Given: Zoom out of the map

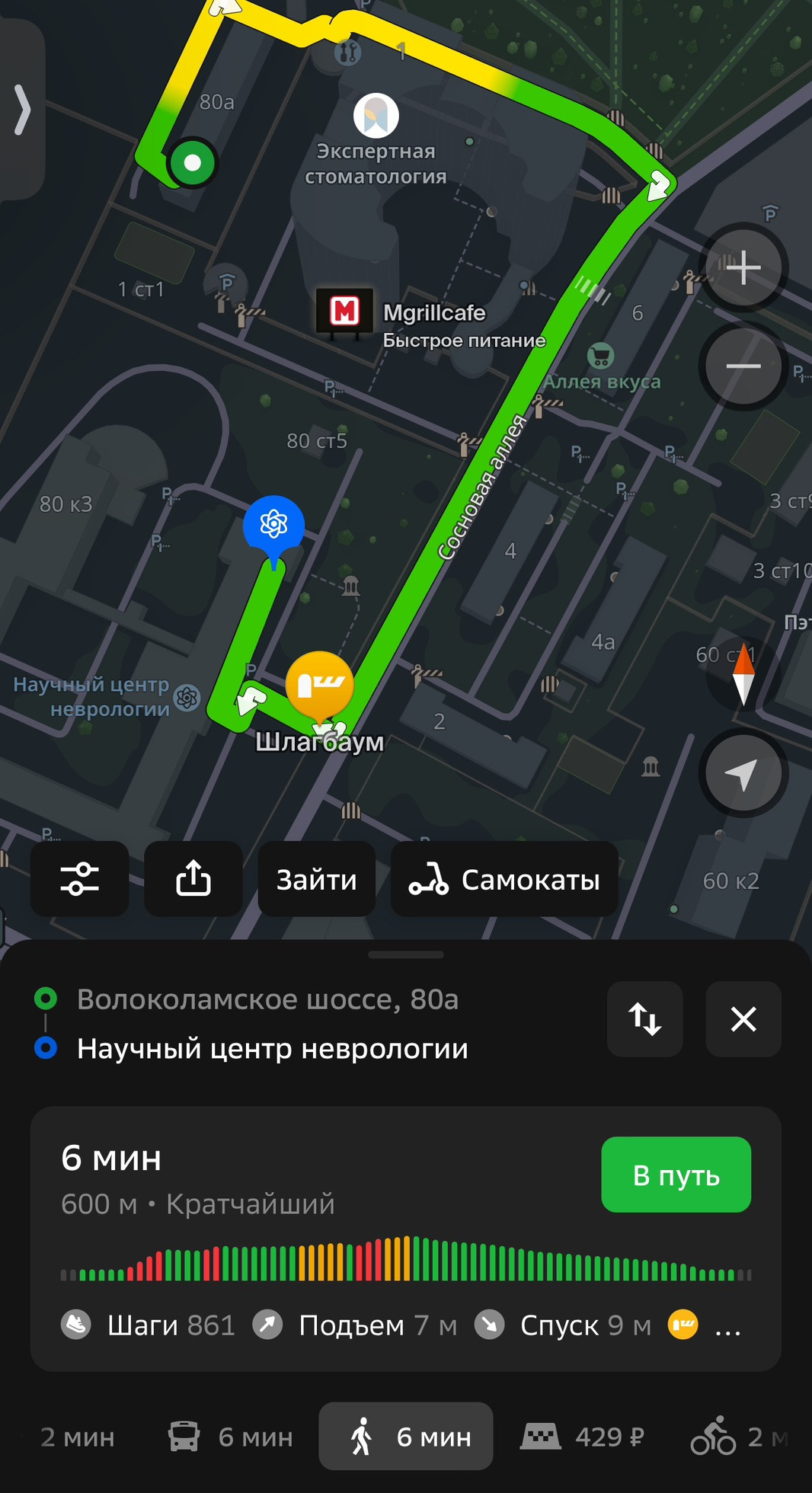Looking at the screenshot, I should 743,366.
